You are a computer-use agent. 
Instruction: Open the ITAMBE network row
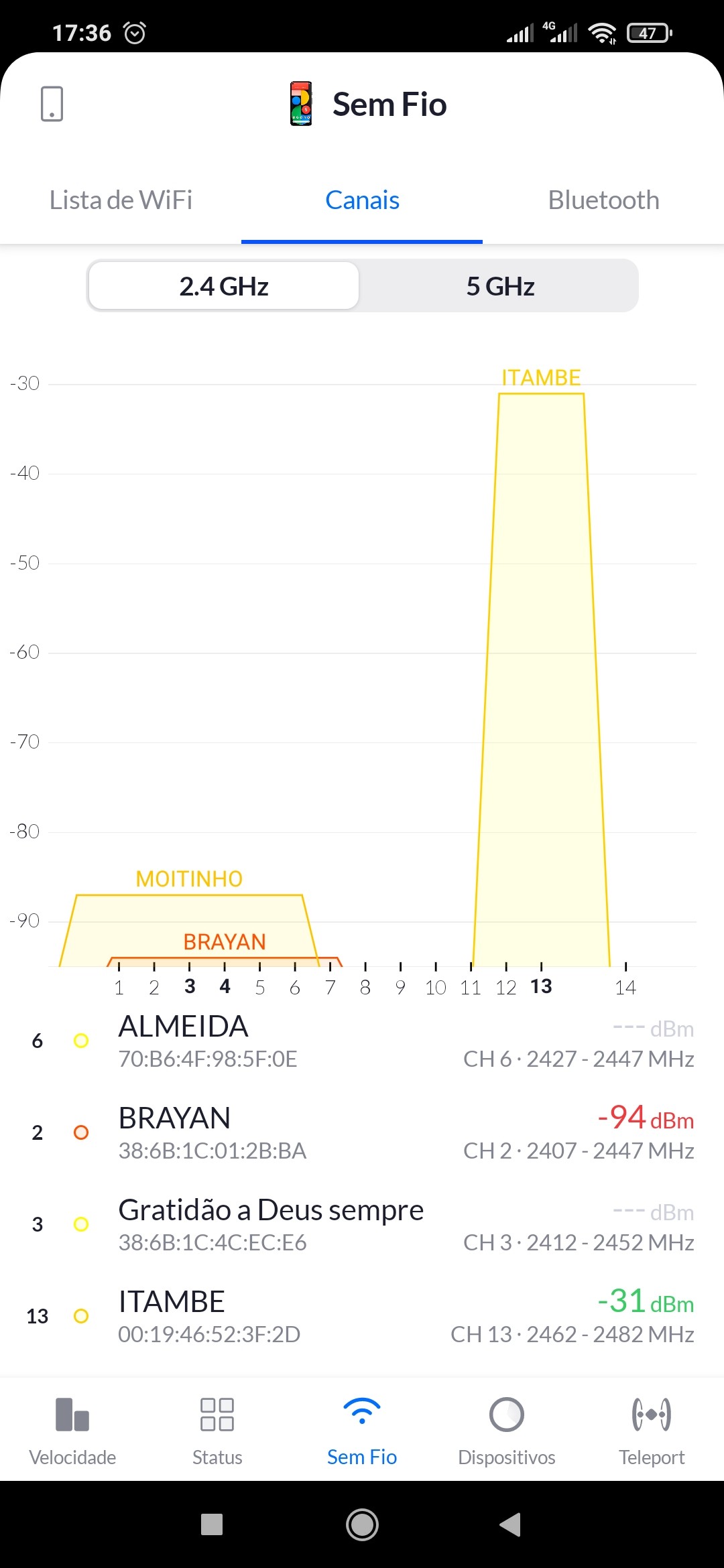(362, 1317)
